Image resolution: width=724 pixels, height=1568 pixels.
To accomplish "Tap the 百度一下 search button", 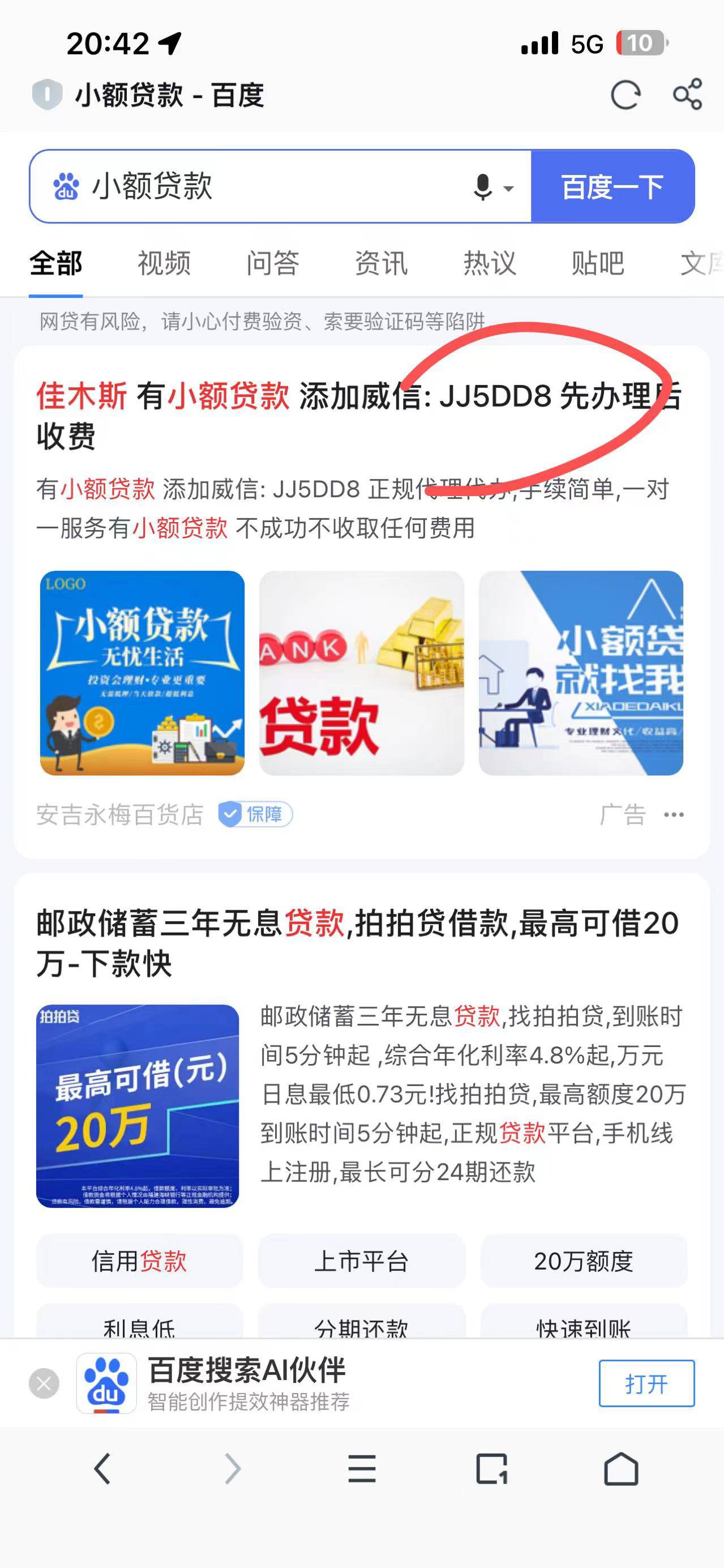I will coord(612,186).
